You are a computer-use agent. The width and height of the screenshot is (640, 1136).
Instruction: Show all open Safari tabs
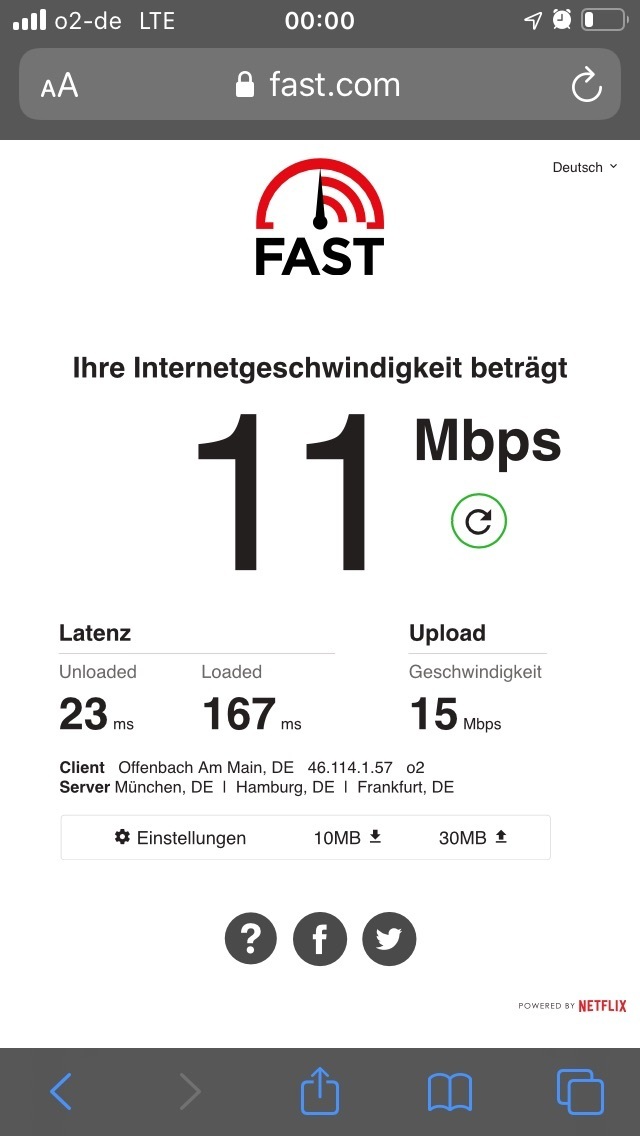(580, 1091)
